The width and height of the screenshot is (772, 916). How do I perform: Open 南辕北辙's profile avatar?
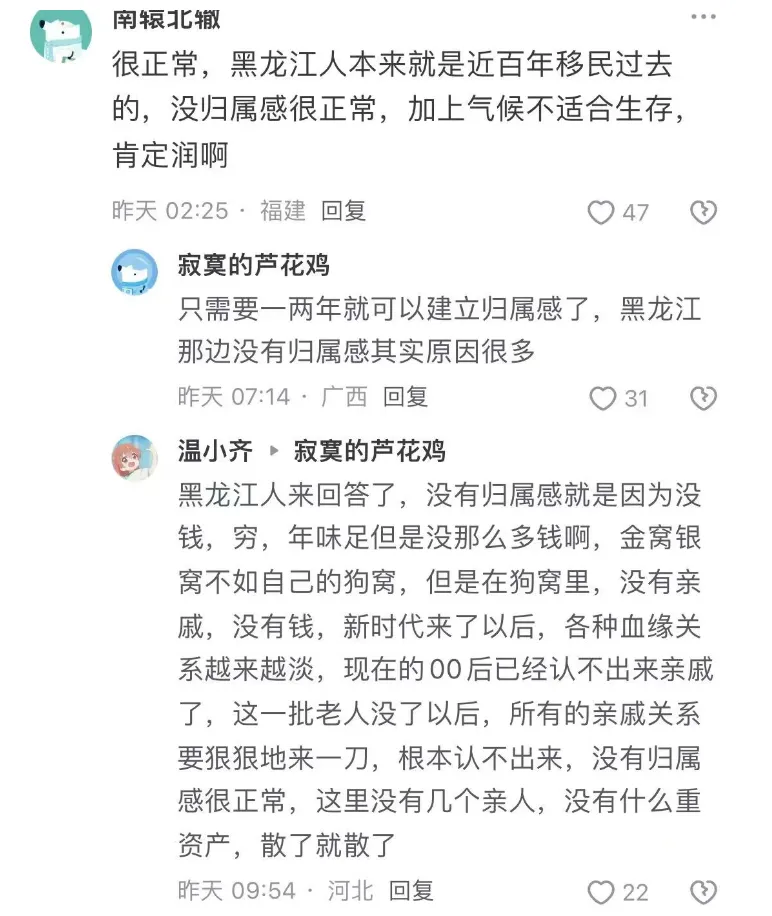coord(61,28)
